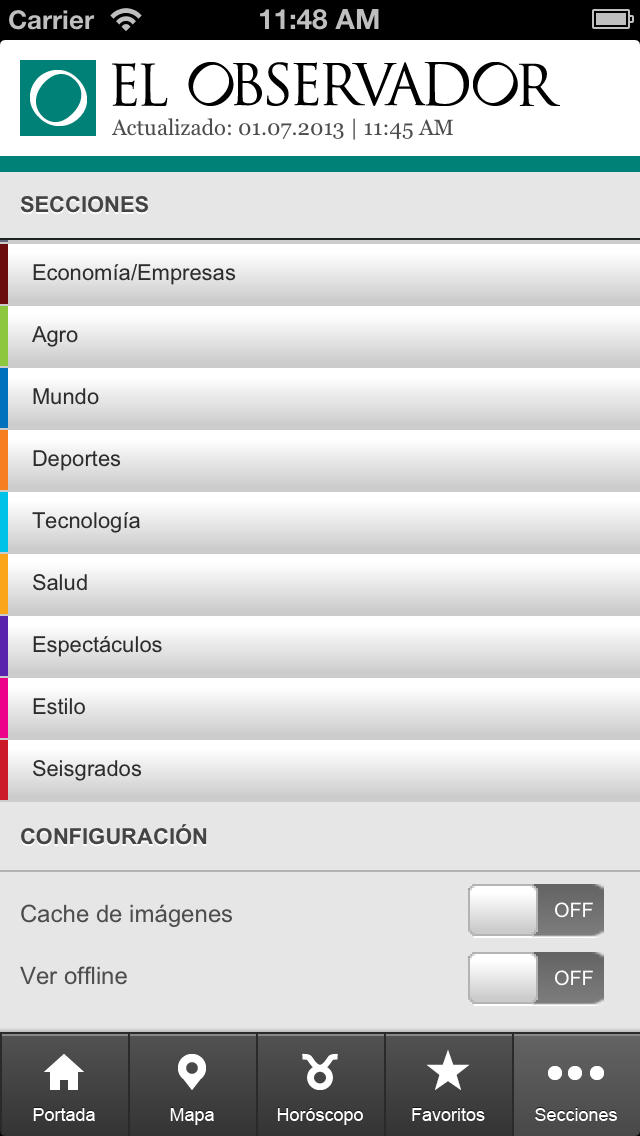Go to the Estilo section

[320, 708]
